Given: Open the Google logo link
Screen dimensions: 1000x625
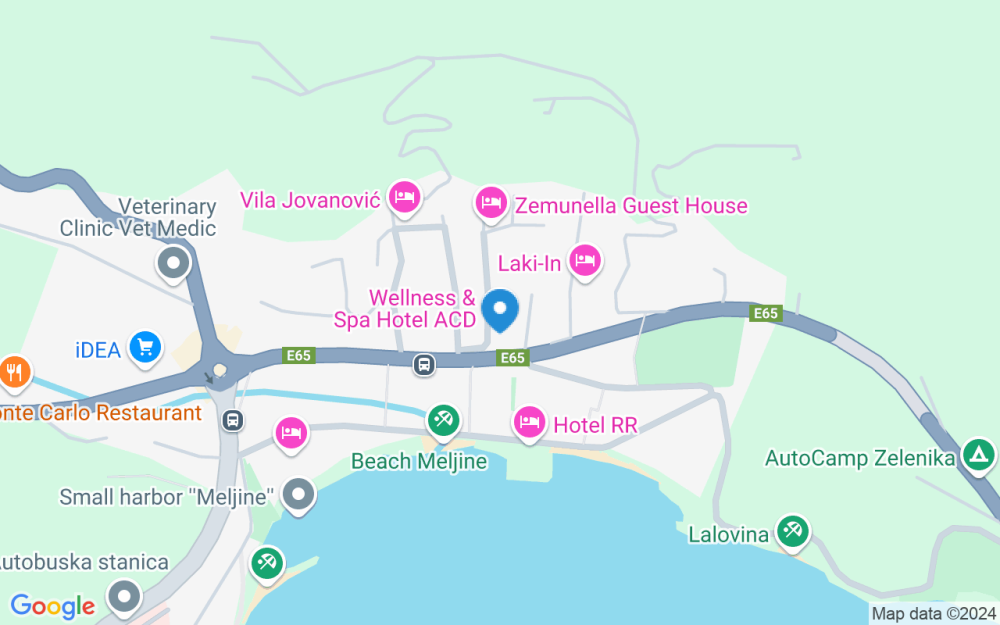Looking at the screenshot, I should [52, 605].
